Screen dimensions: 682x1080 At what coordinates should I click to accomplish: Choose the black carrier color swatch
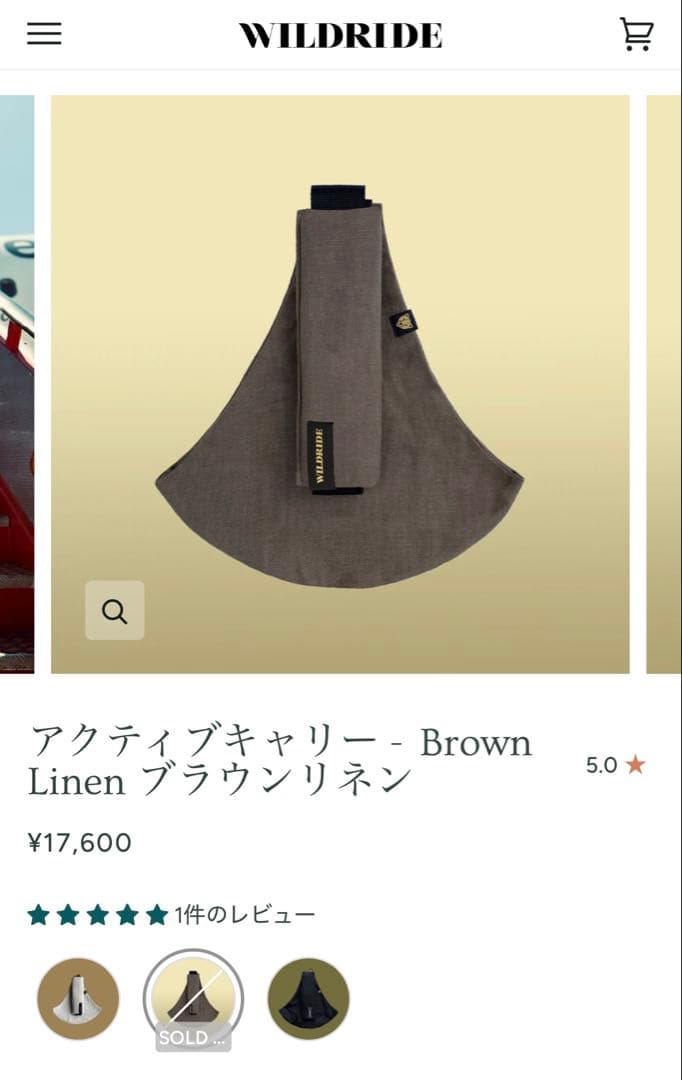[308, 999]
